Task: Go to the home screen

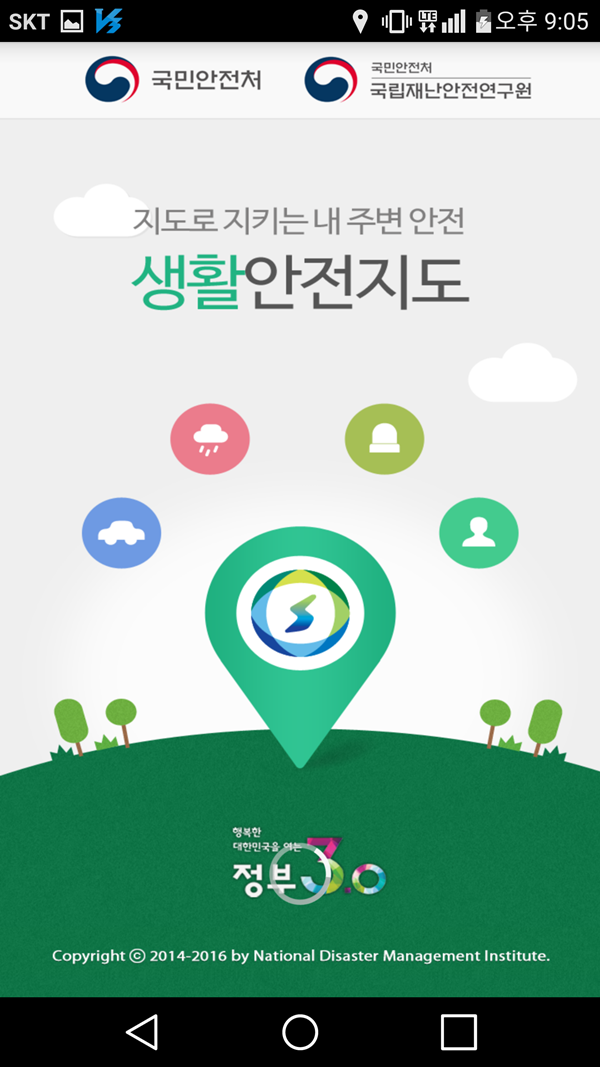Action: (300, 1031)
